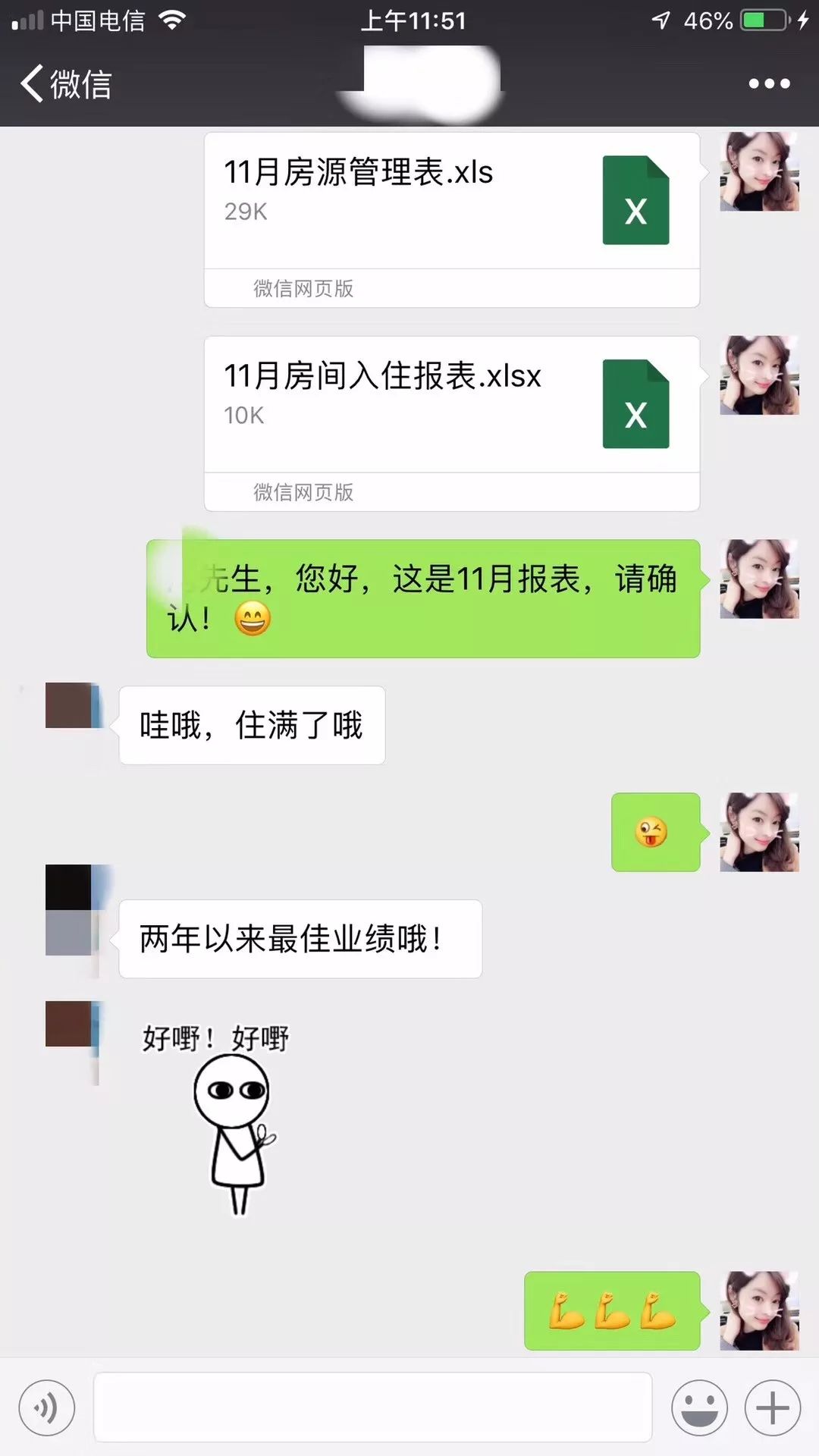Open the plus attachments menu

[772, 1408]
